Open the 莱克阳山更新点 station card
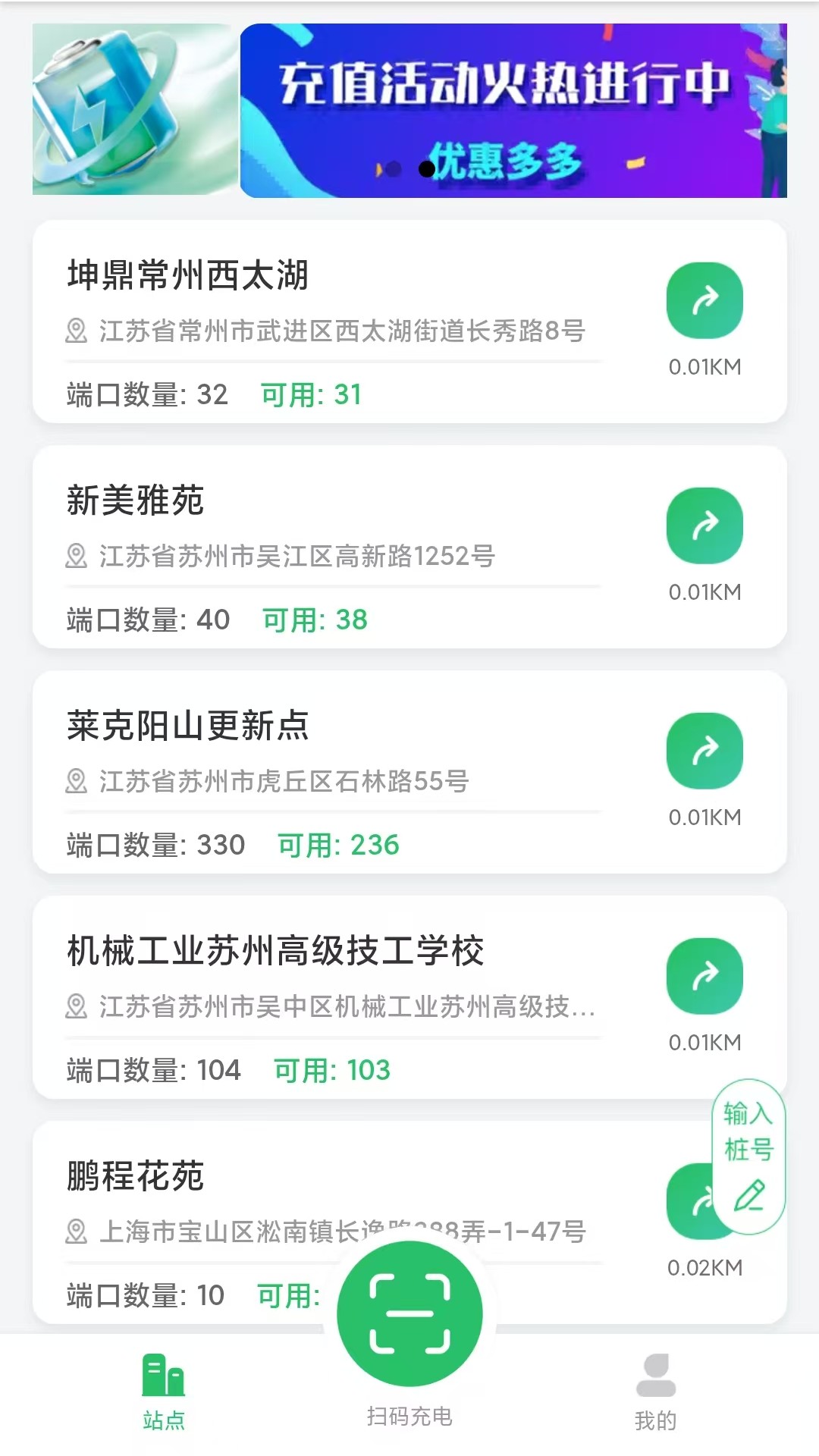This screenshot has width=819, height=1456. click(x=334, y=772)
